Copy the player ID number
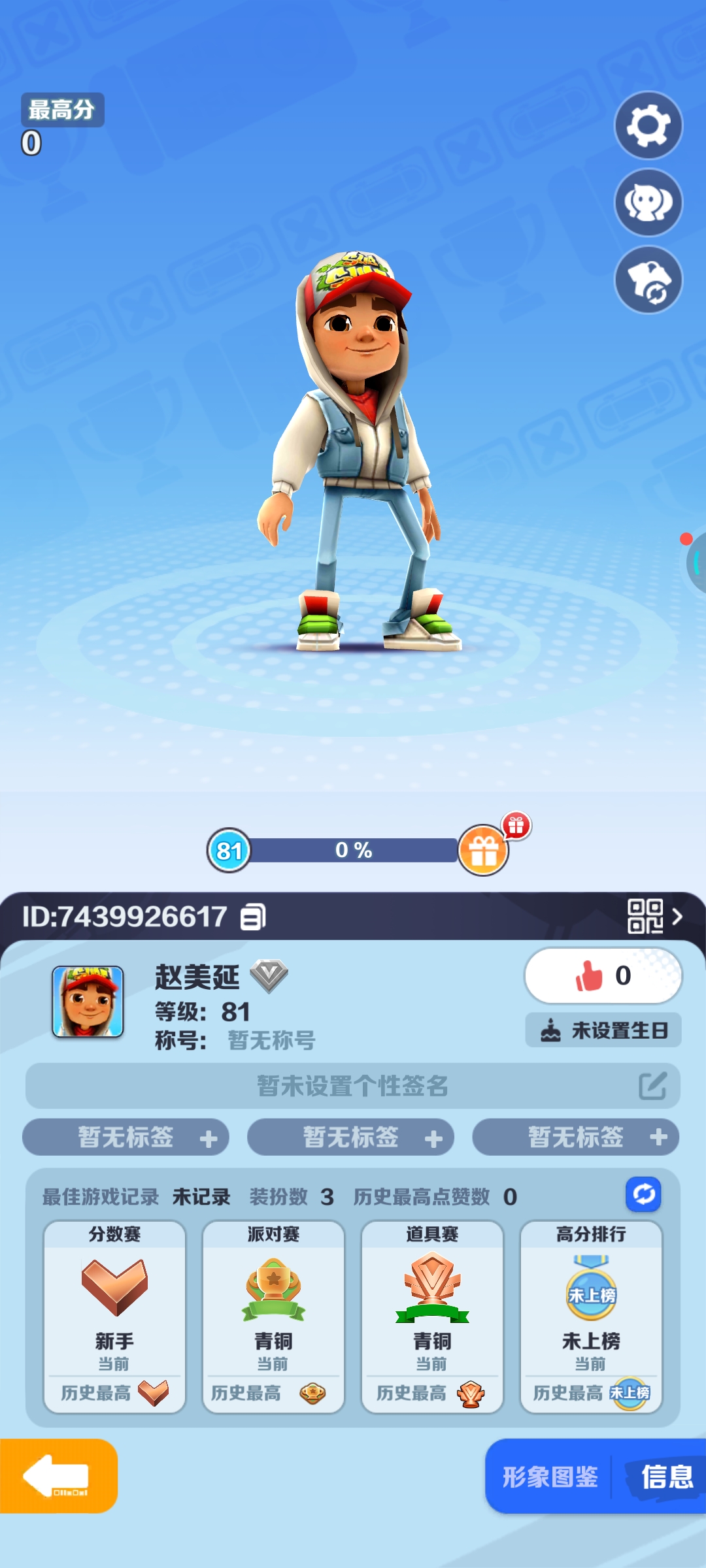This screenshot has width=706, height=1568. click(253, 917)
